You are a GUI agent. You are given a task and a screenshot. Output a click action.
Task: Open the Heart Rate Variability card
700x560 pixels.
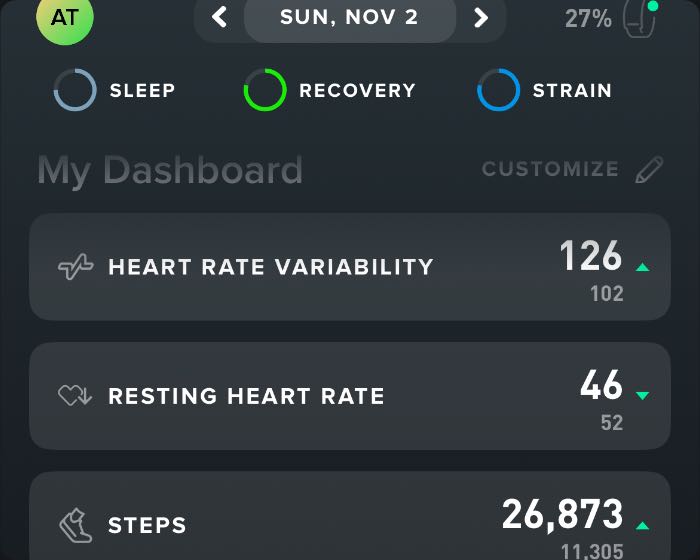tap(350, 267)
